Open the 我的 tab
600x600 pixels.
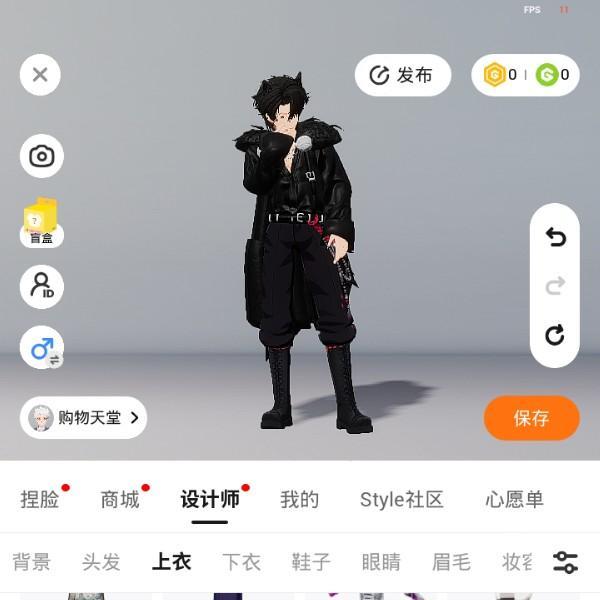[x=299, y=499]
